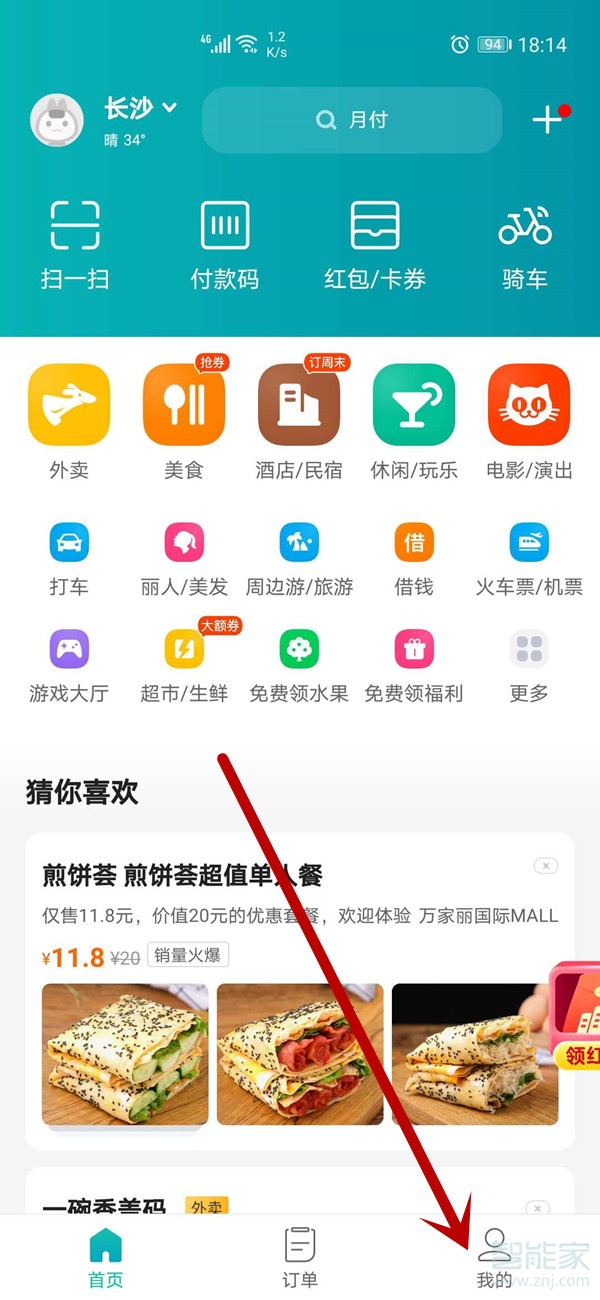
Task: Open the search box showing 月付
Action: 351,120
